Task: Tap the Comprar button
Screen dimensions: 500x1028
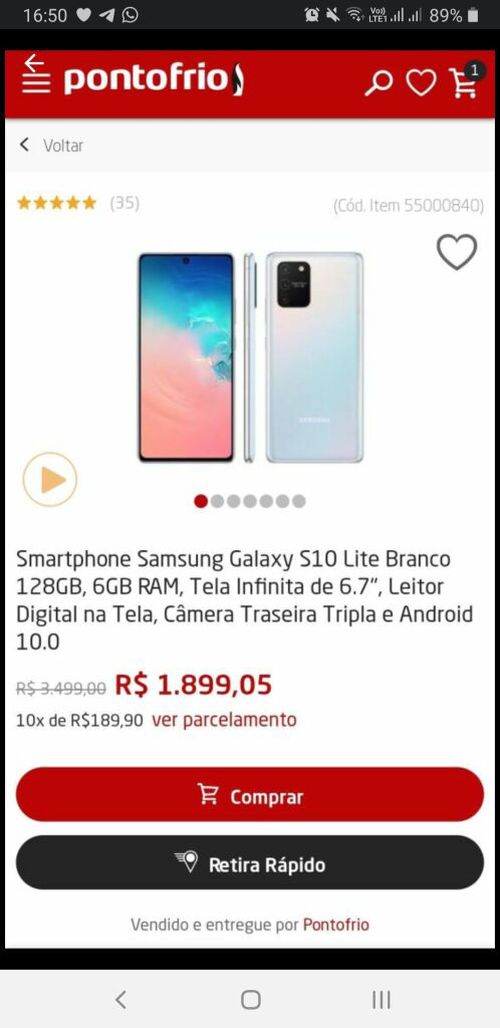Action: [x=250, y=795]
